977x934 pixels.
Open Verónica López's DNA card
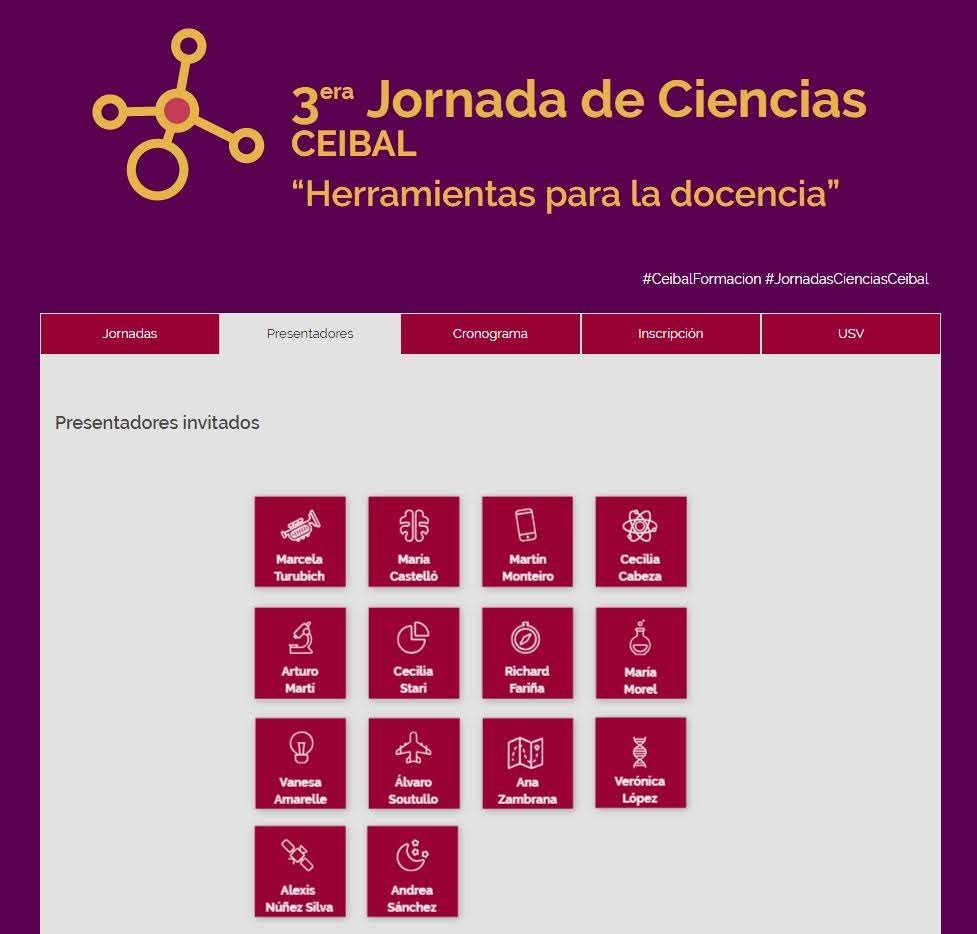(x=640, y=762)
